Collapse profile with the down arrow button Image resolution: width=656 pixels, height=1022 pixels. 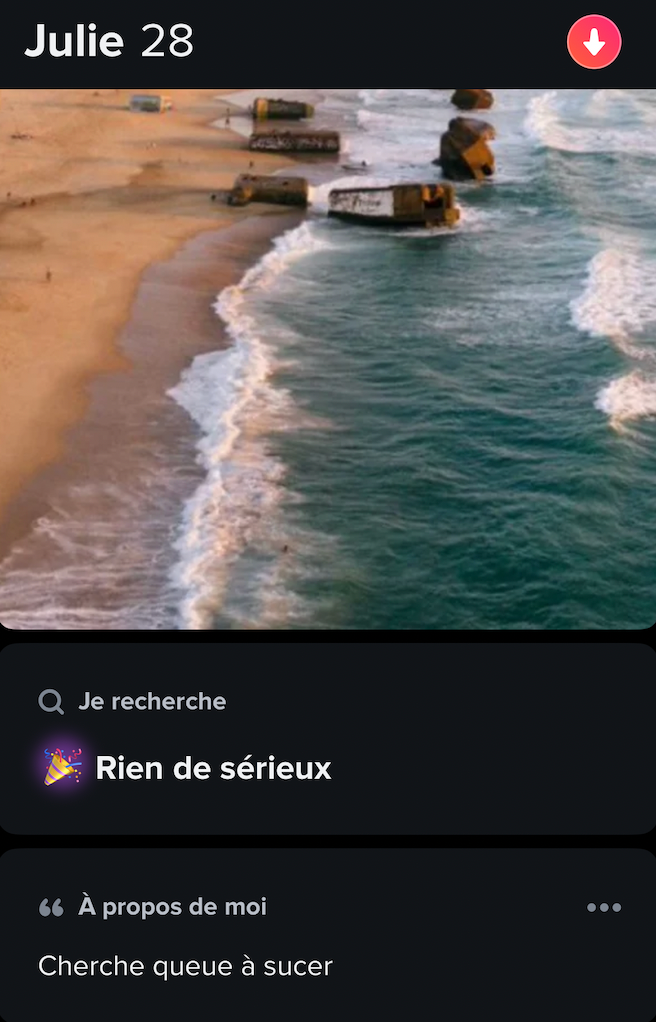coord(594,42)
